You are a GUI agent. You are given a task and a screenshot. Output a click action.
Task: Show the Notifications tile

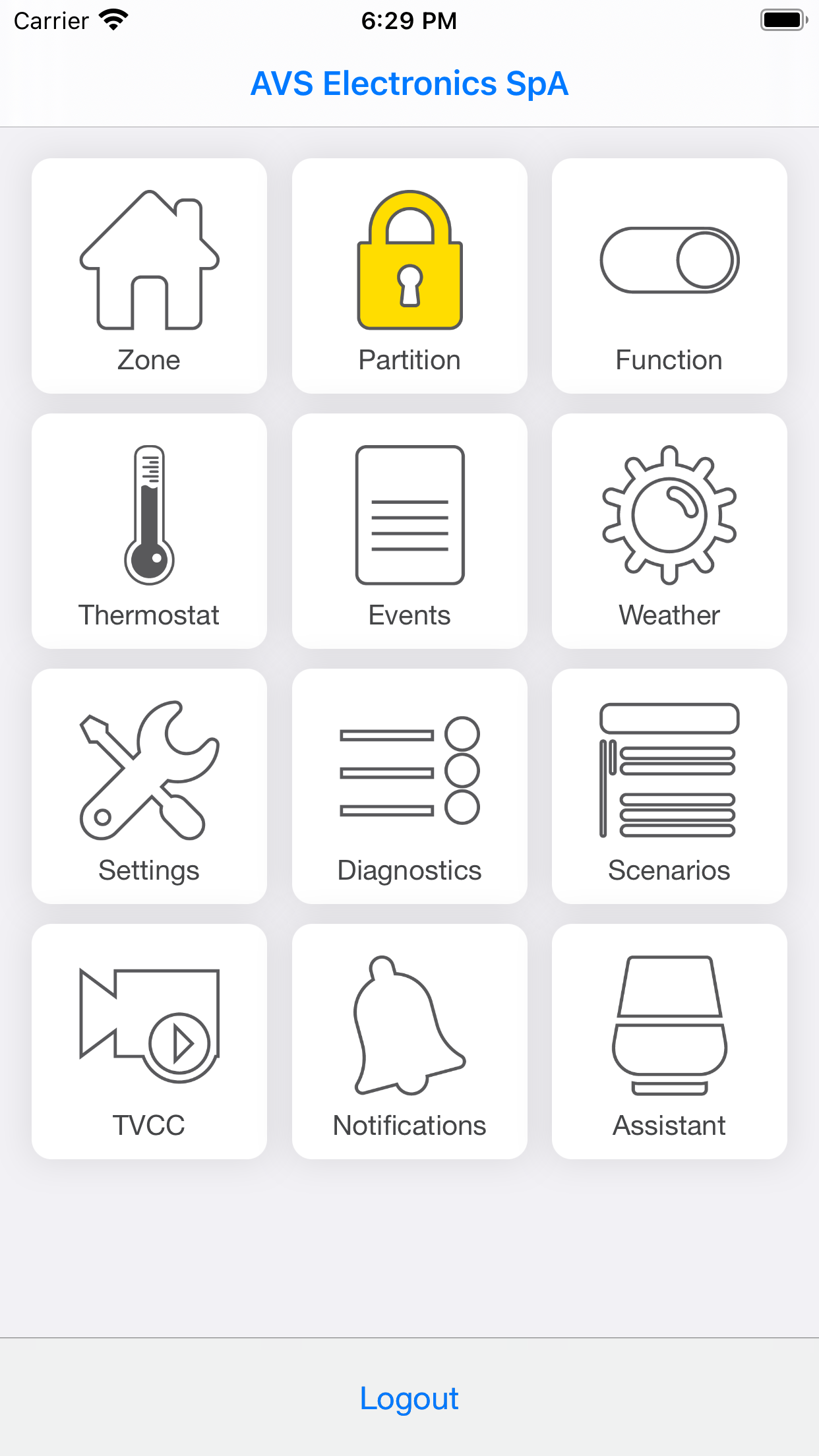click(x=409, y=1041)
